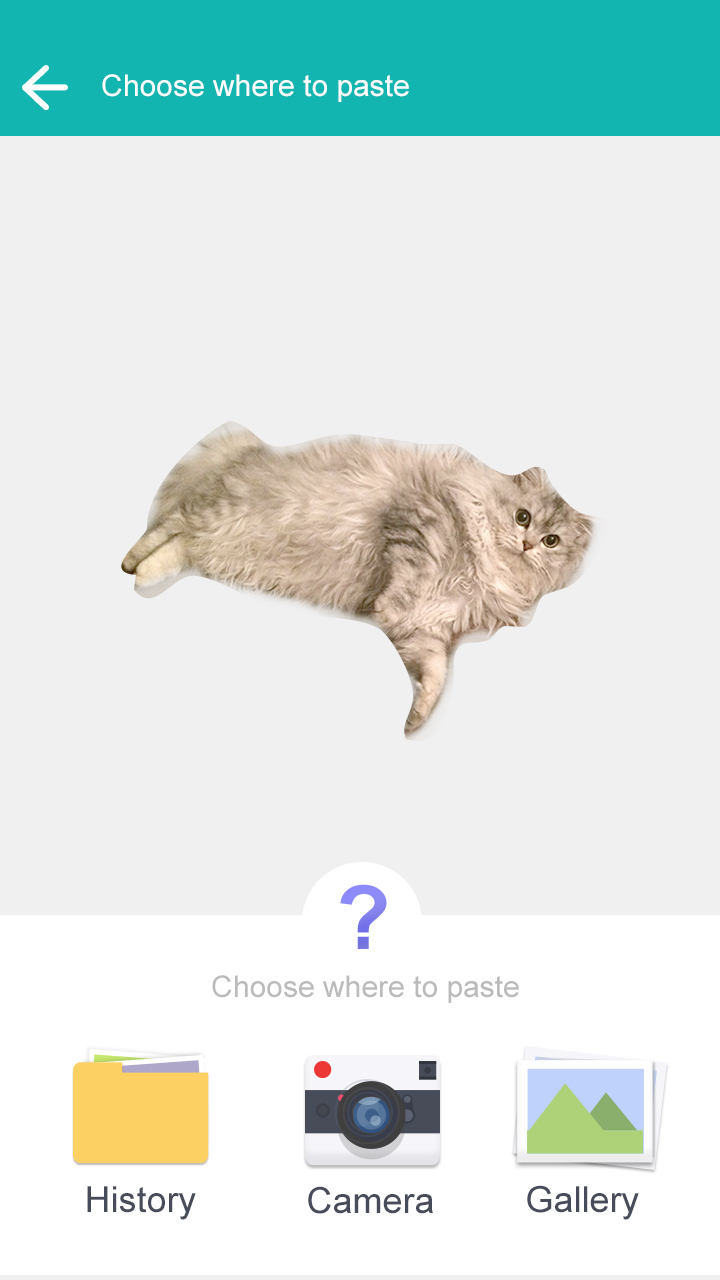Tap the purple question mark help icon
720x1280 pixels.
coord(362,917)
